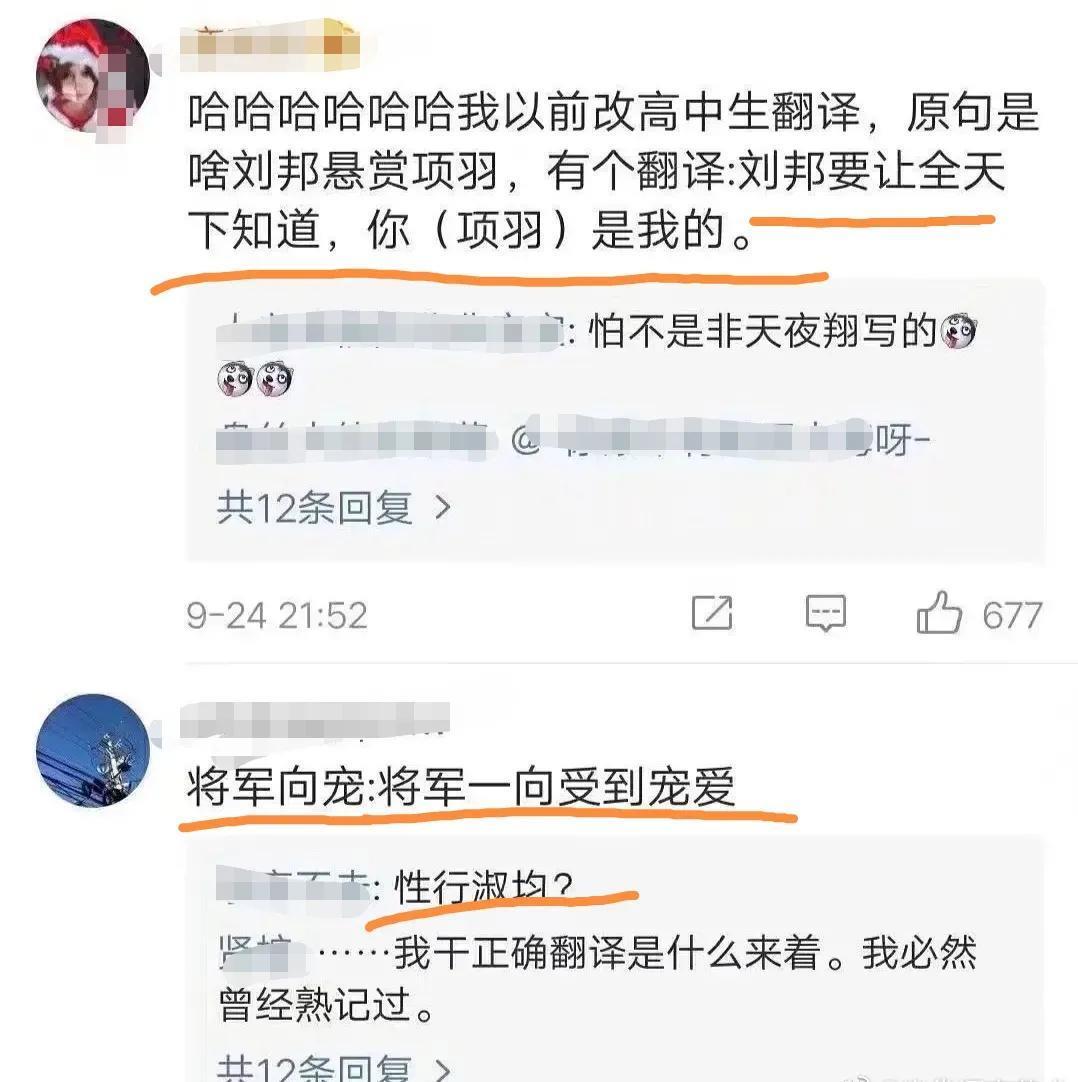Open the blue-sky avatar's profile

click(x=92, y=750)
